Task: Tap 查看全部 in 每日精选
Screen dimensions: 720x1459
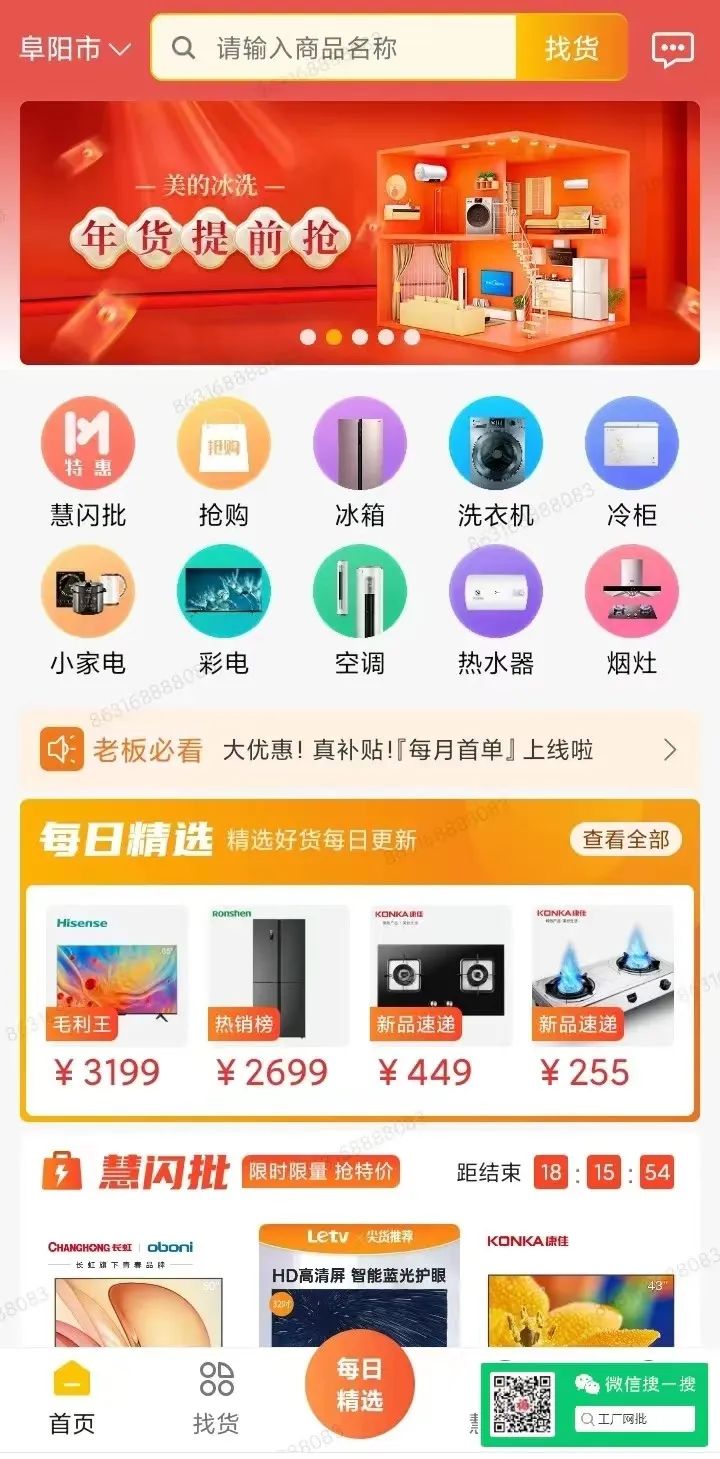Action: pyautogui.click(x=626, y=839)
